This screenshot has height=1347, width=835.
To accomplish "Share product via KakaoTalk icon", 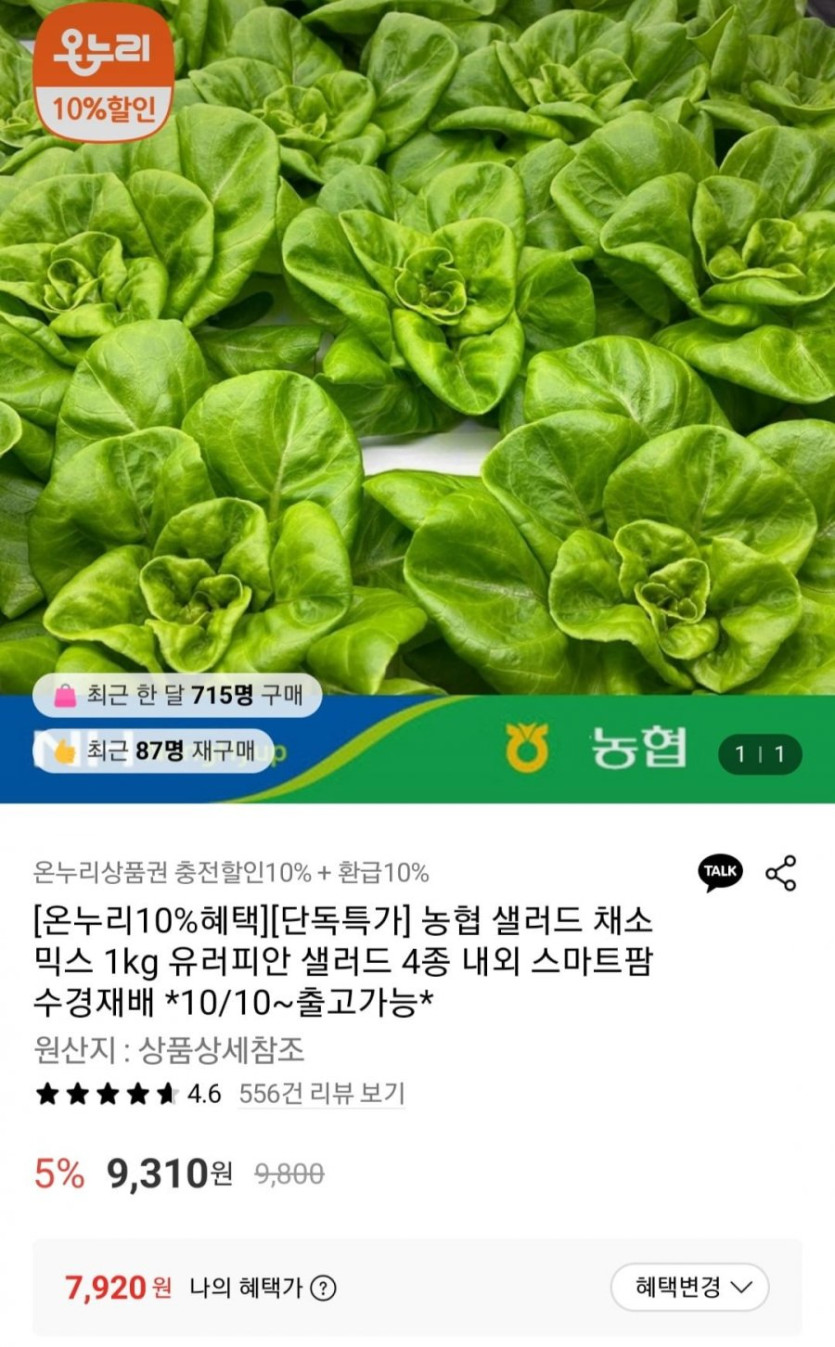I will (x=720, y=872).
